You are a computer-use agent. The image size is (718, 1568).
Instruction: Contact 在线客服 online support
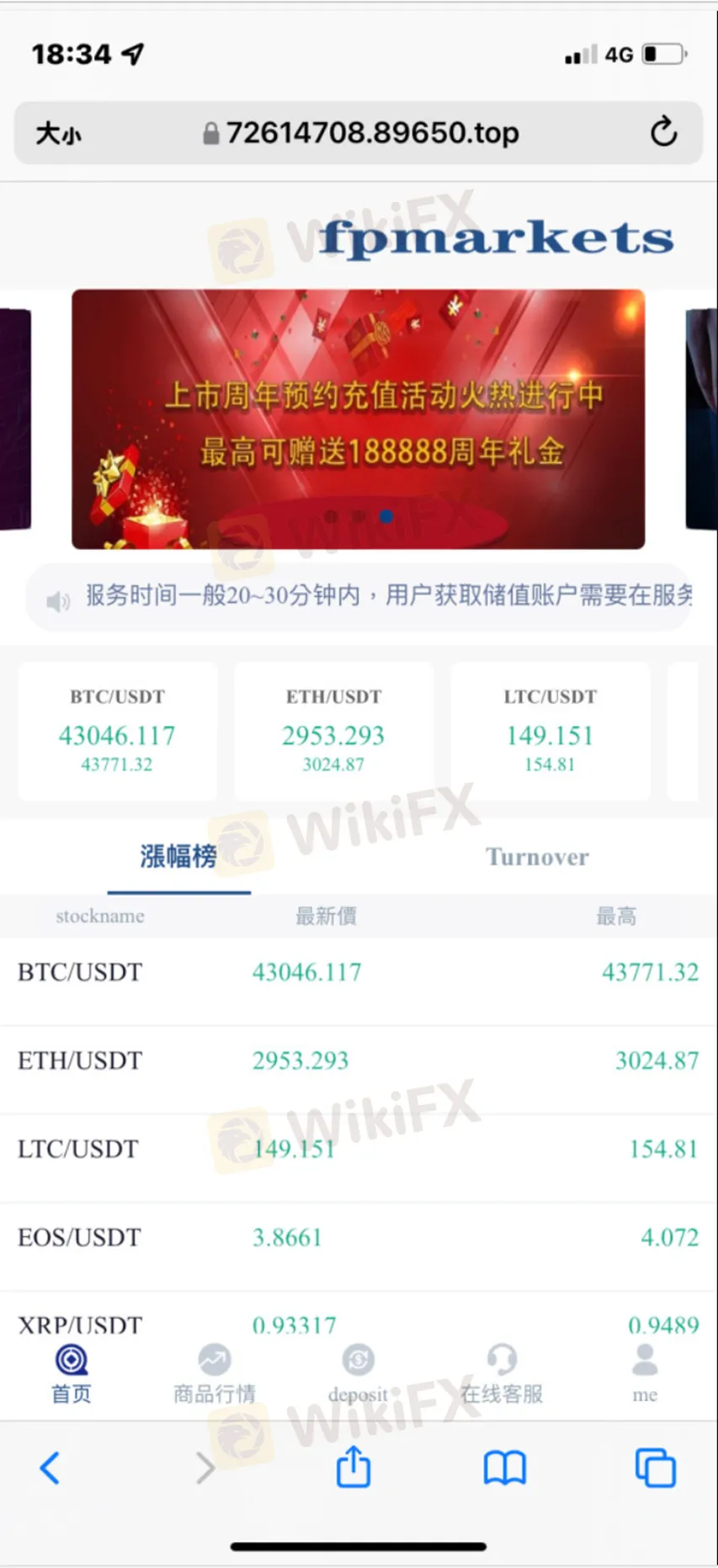[502, 1375]
